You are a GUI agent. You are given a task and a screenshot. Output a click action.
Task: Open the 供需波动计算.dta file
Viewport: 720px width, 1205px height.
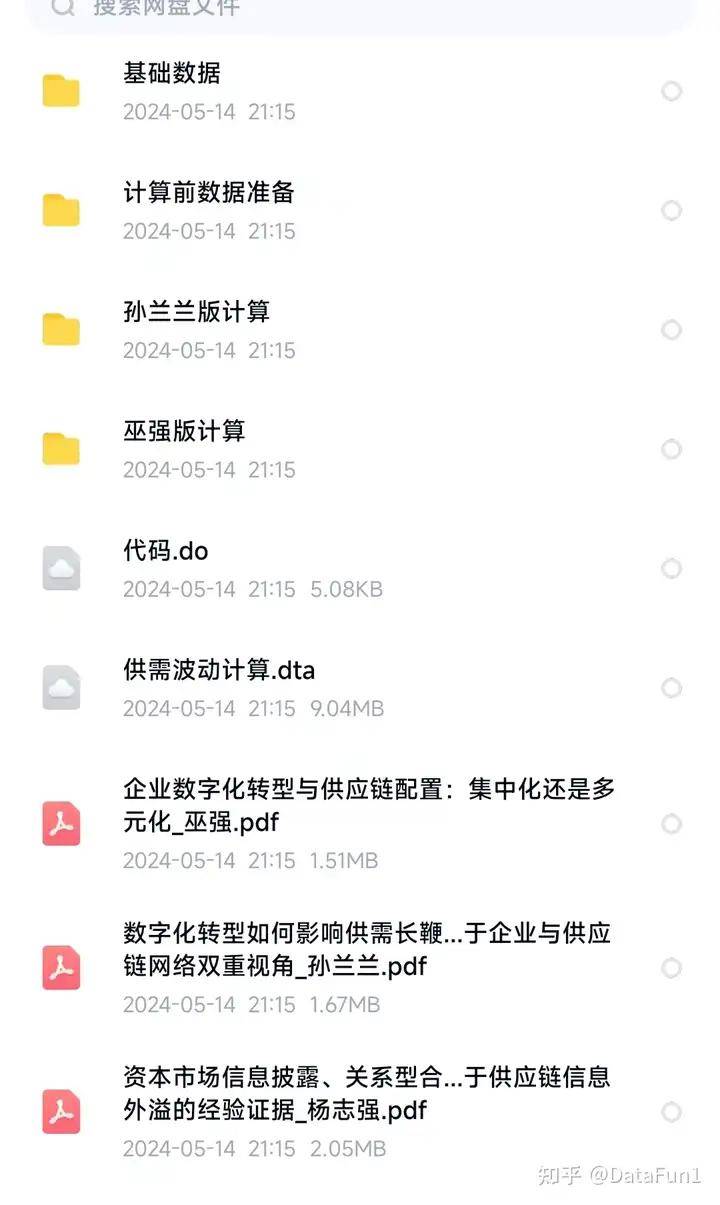(219, 670)
